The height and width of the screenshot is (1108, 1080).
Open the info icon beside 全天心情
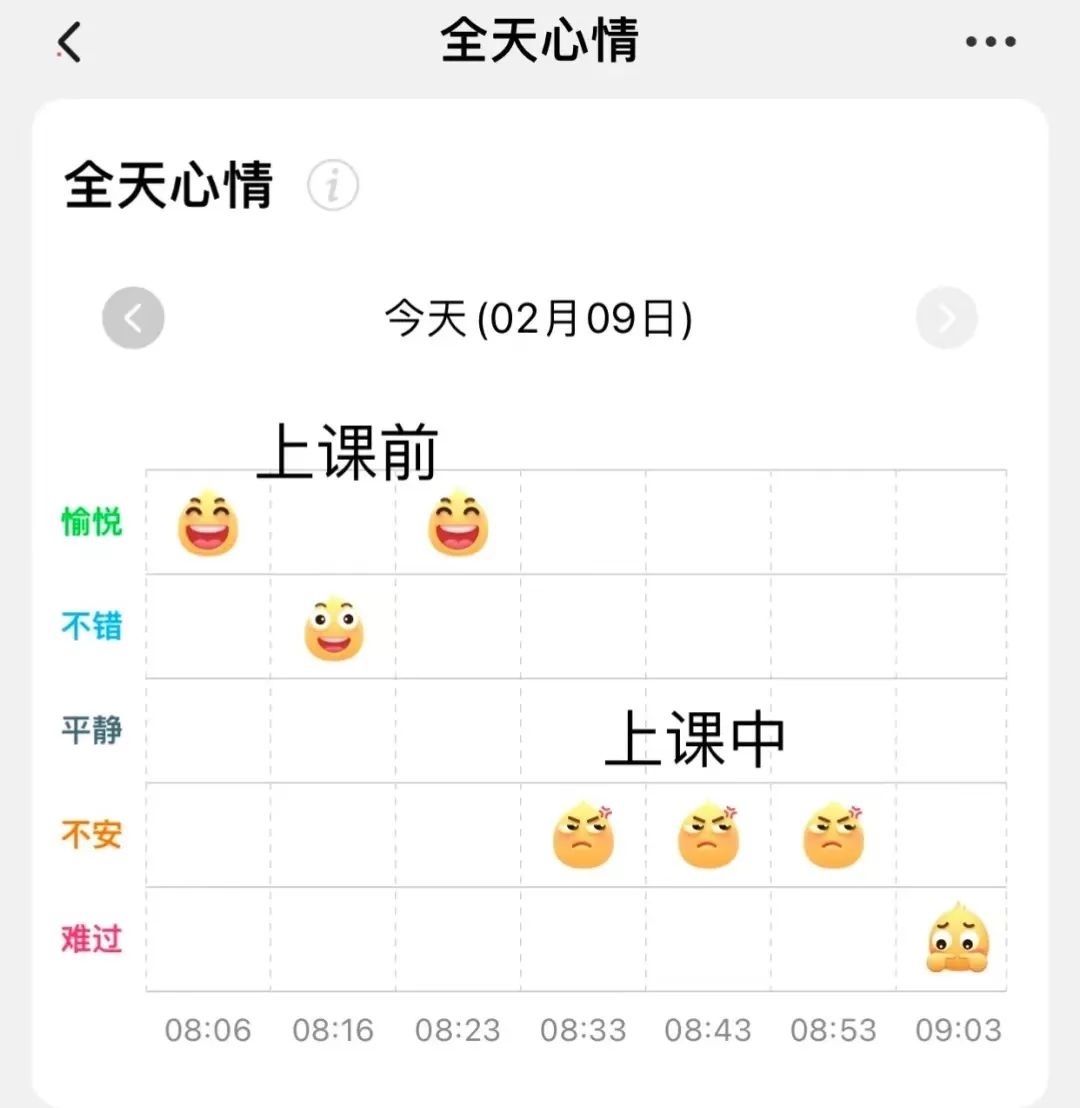[x=333, y=185]
